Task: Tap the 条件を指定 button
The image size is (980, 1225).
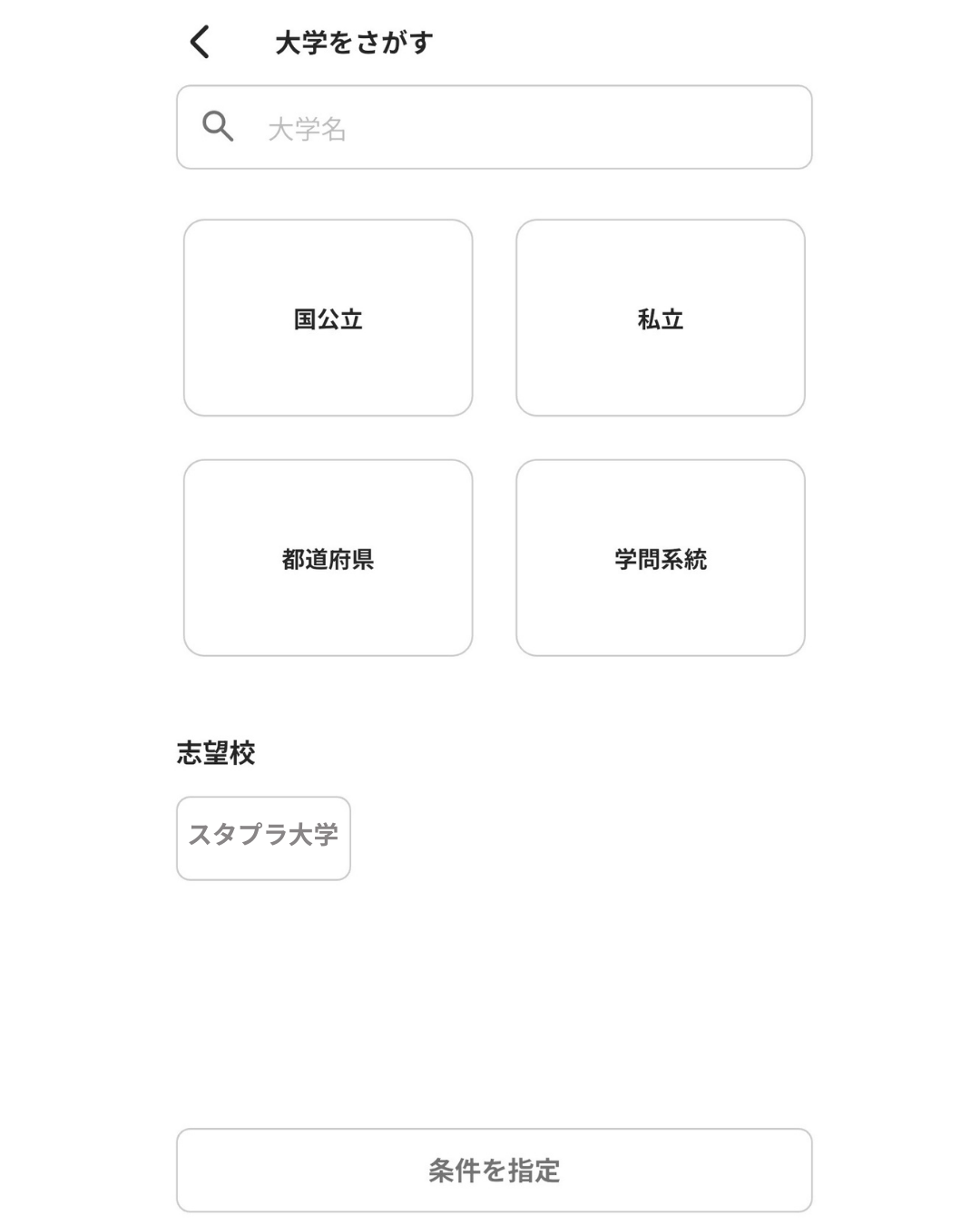Action: pyautogui.click(x=495, y=1170)
